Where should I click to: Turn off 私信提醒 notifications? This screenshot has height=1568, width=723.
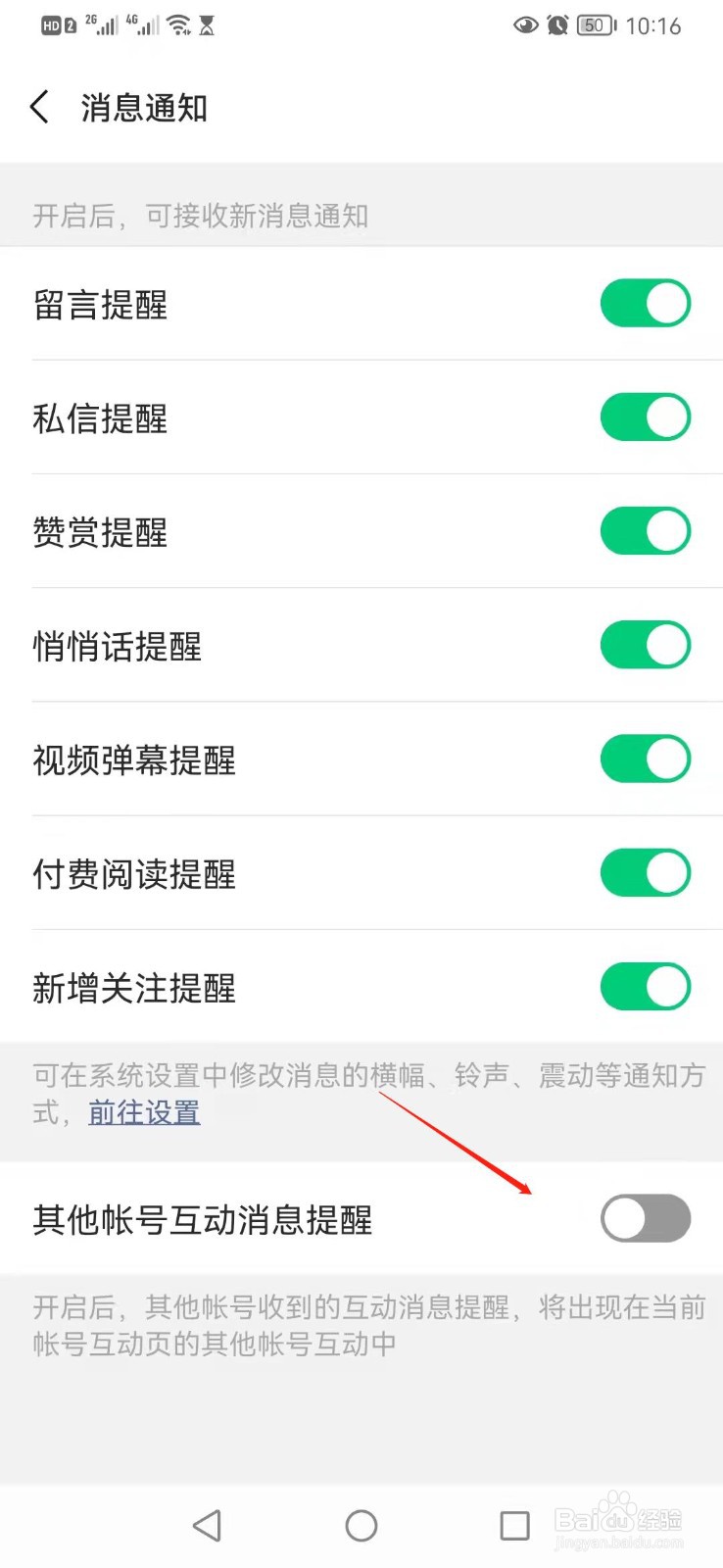point(646,416)
